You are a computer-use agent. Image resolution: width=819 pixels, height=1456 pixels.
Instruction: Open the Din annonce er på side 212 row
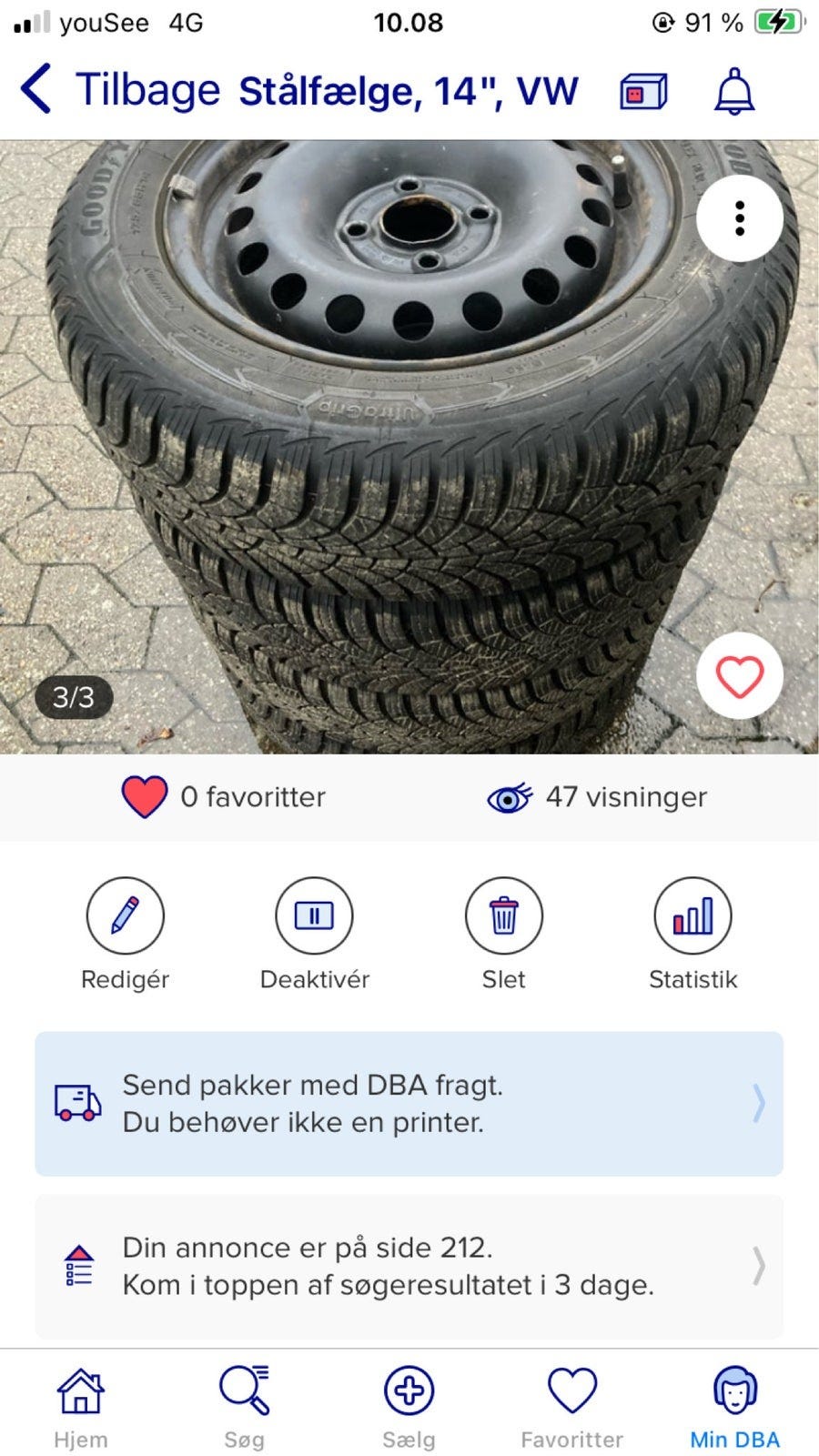(x=409, y=1266)
